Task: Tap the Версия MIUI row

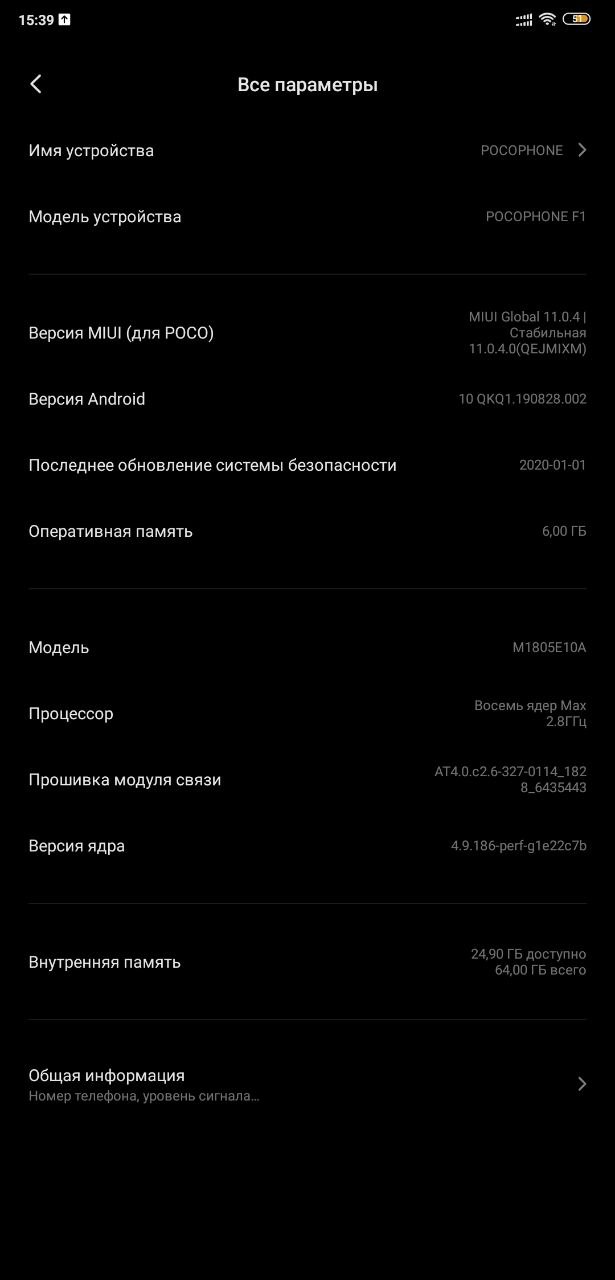Action: (x=307, y=333)
